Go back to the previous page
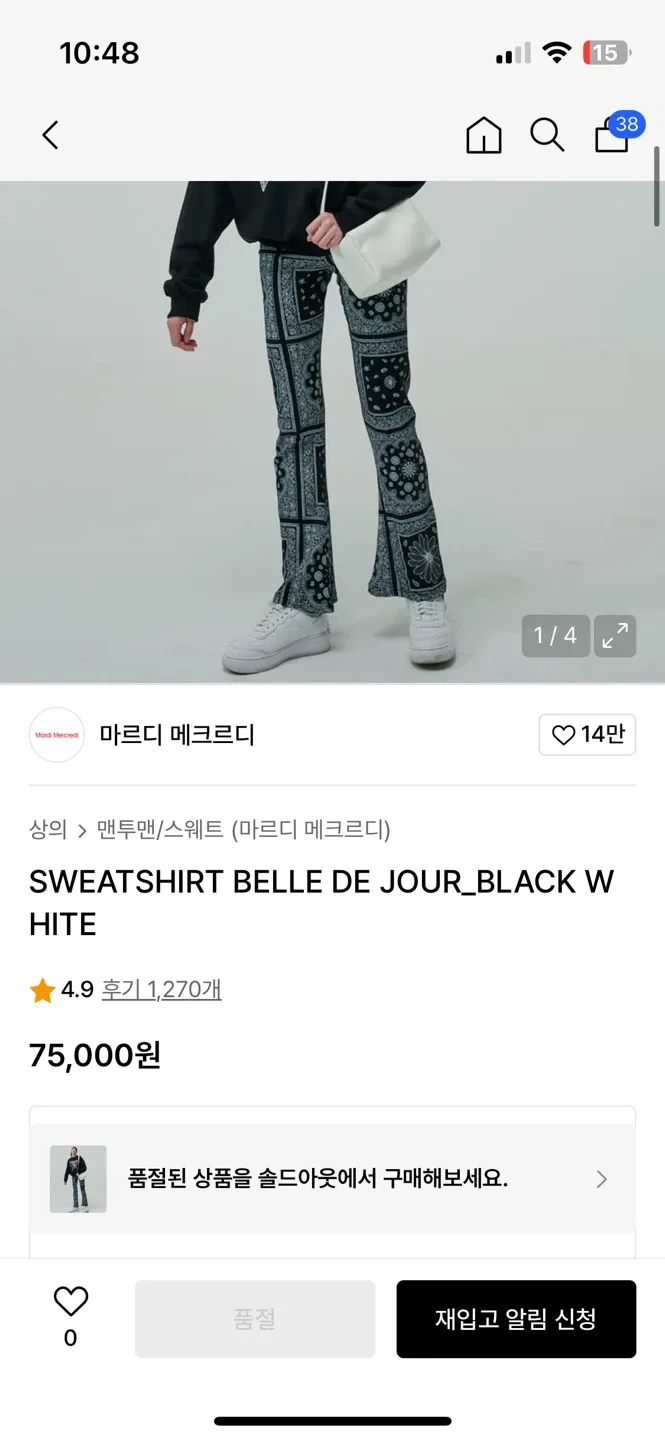665x1440 pixels. pyautogui.click(x=51, y=135)
